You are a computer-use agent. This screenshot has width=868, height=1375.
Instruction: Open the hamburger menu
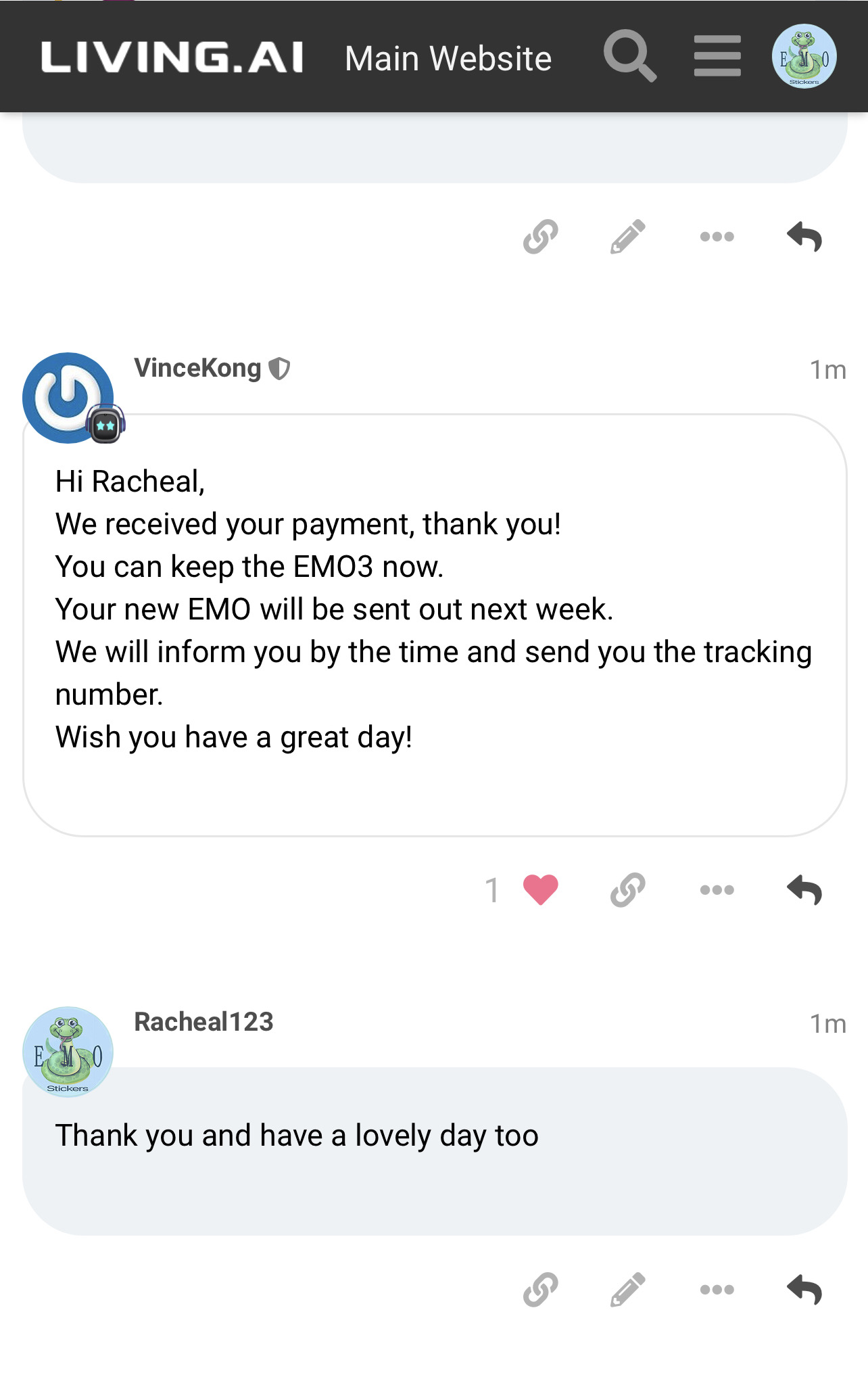tap(717, 56)
